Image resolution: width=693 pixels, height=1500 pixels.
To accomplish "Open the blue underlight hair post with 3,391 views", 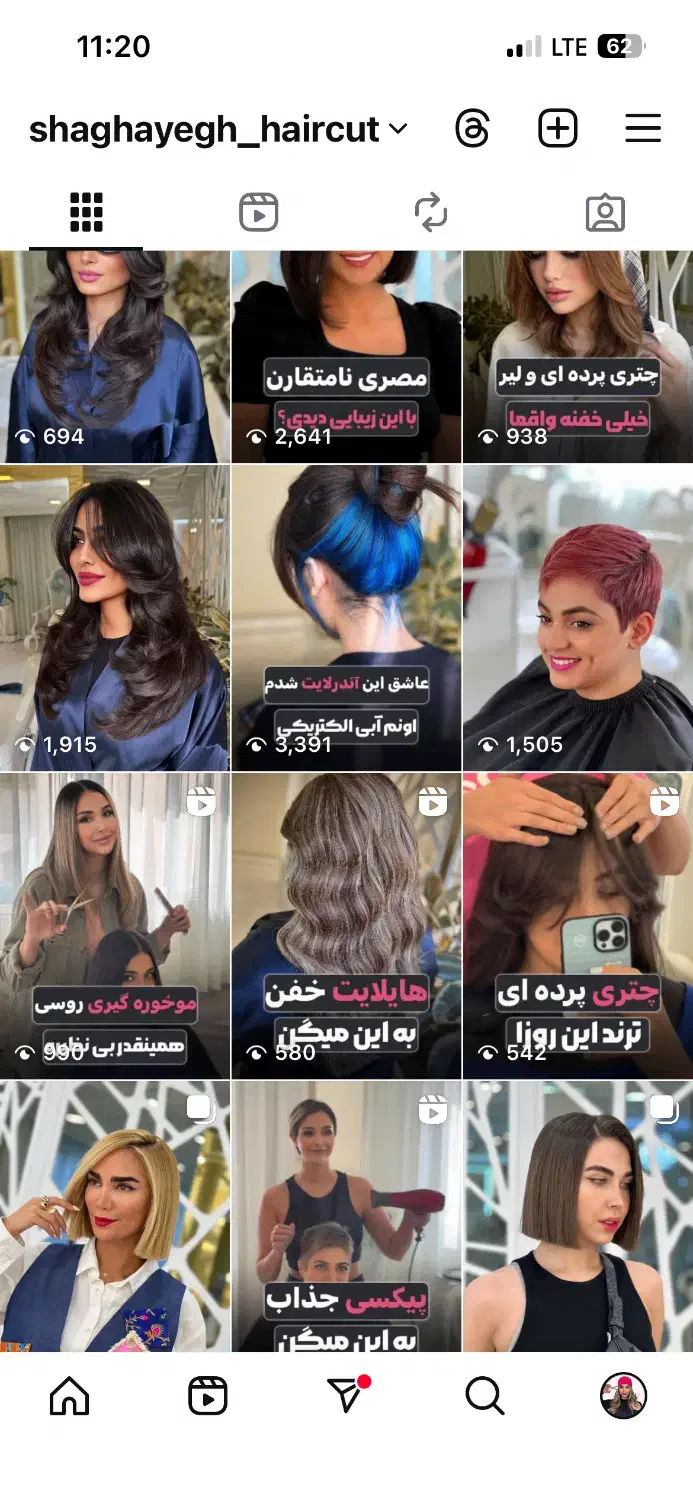I will coord(346,617).
